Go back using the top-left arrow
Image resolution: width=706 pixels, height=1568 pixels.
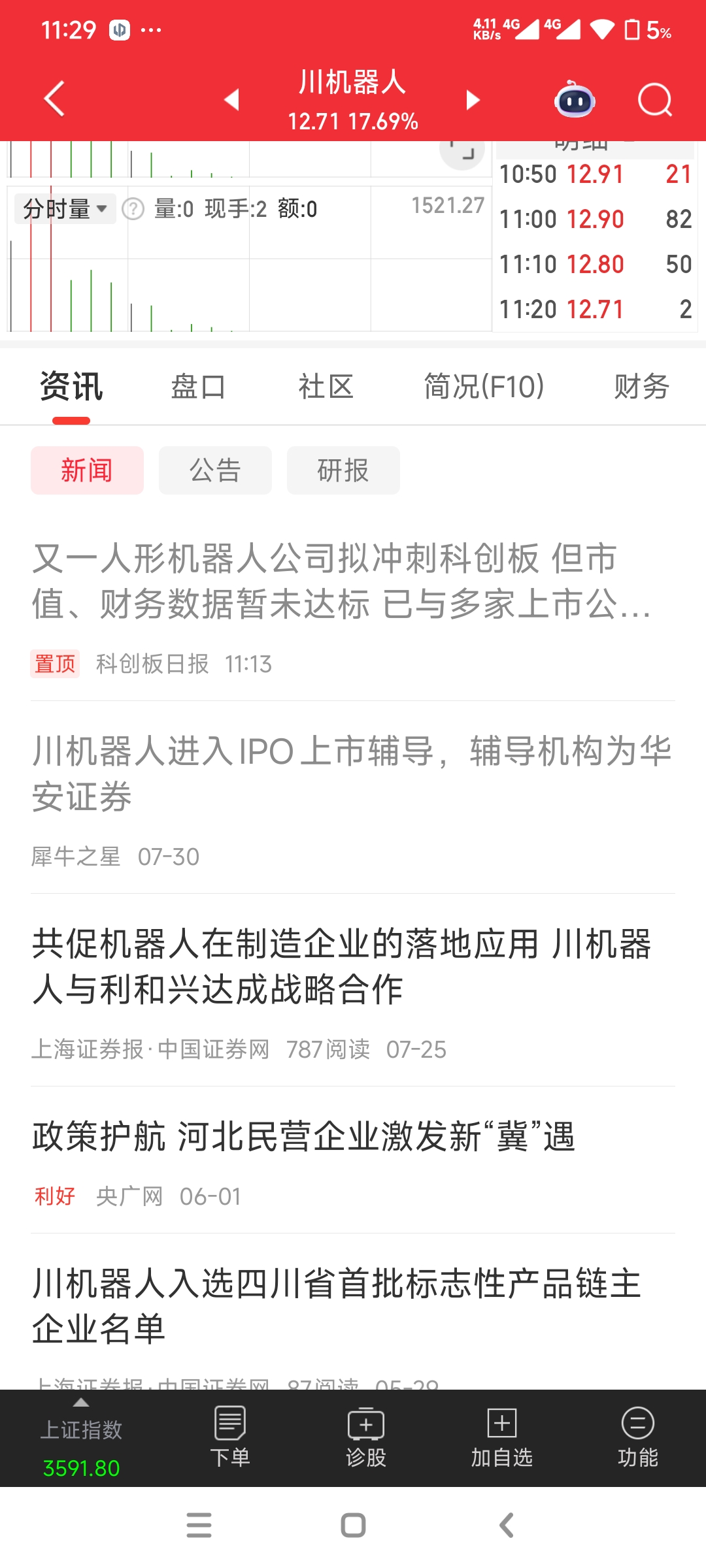point(54,99)
